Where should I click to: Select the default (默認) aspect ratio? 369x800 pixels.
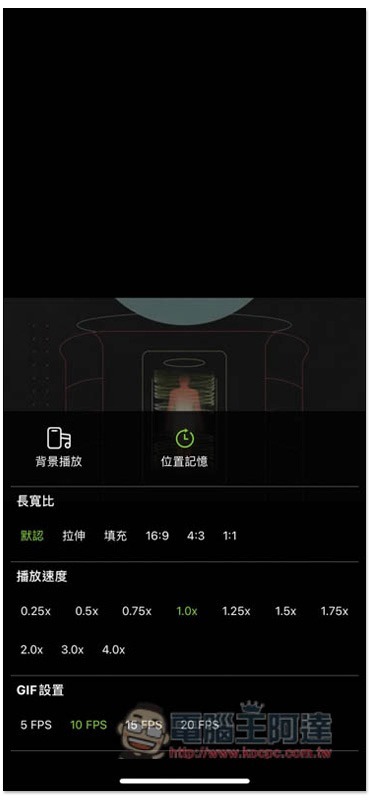tap(32, 536)
